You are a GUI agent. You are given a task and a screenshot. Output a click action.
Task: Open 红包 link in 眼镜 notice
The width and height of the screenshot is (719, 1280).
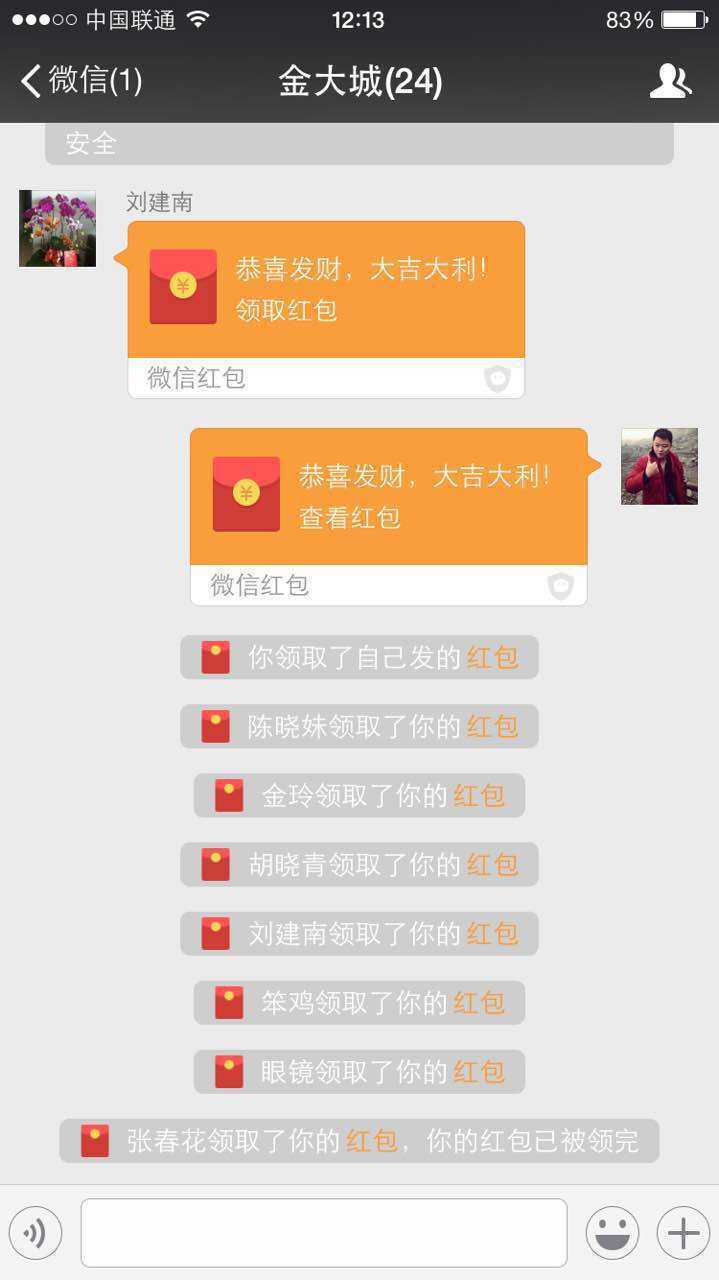pyautogui.click(x=479, y=1072)
